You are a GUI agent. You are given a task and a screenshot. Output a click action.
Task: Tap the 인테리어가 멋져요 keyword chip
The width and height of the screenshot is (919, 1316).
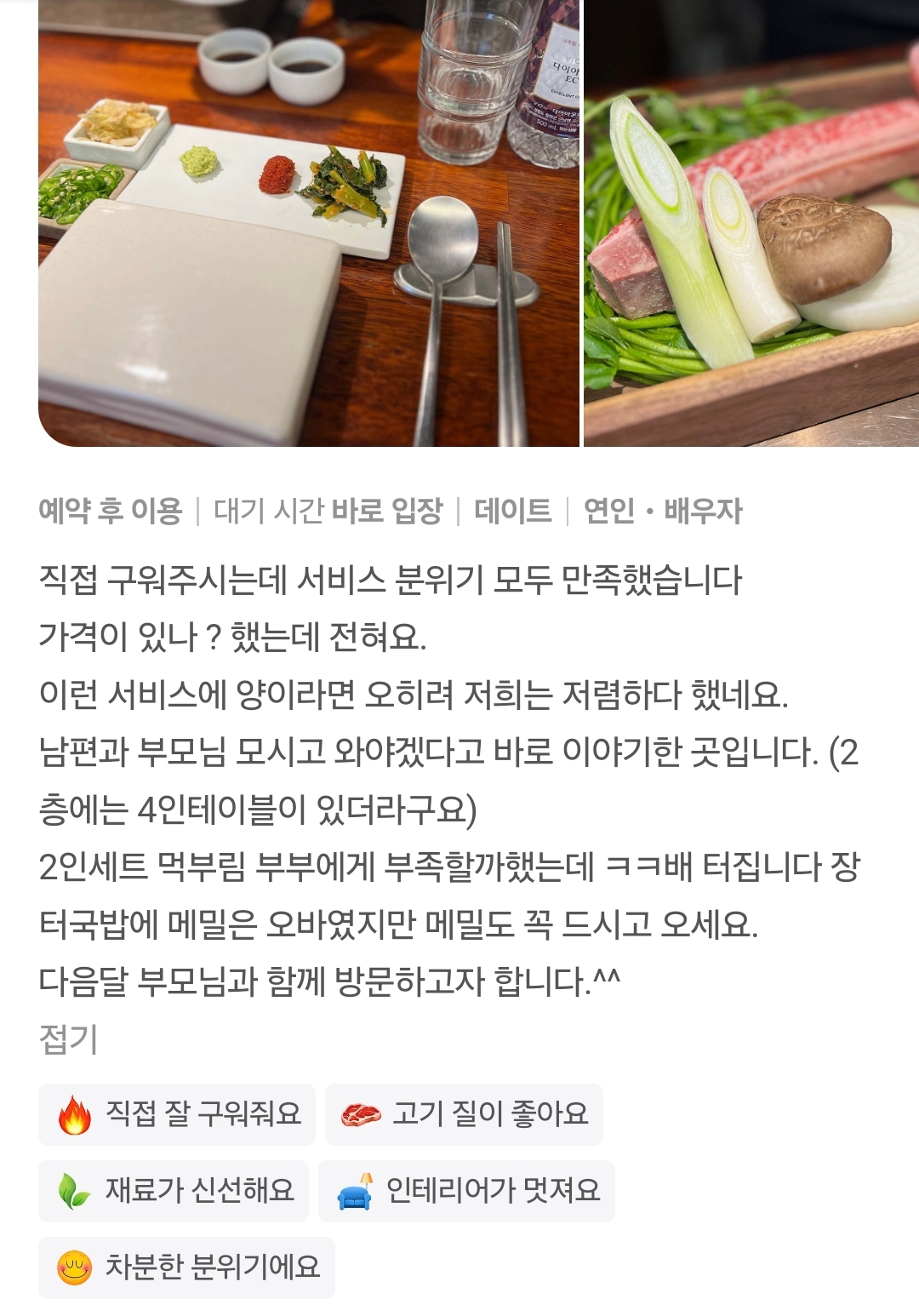tap(466, 1191)
